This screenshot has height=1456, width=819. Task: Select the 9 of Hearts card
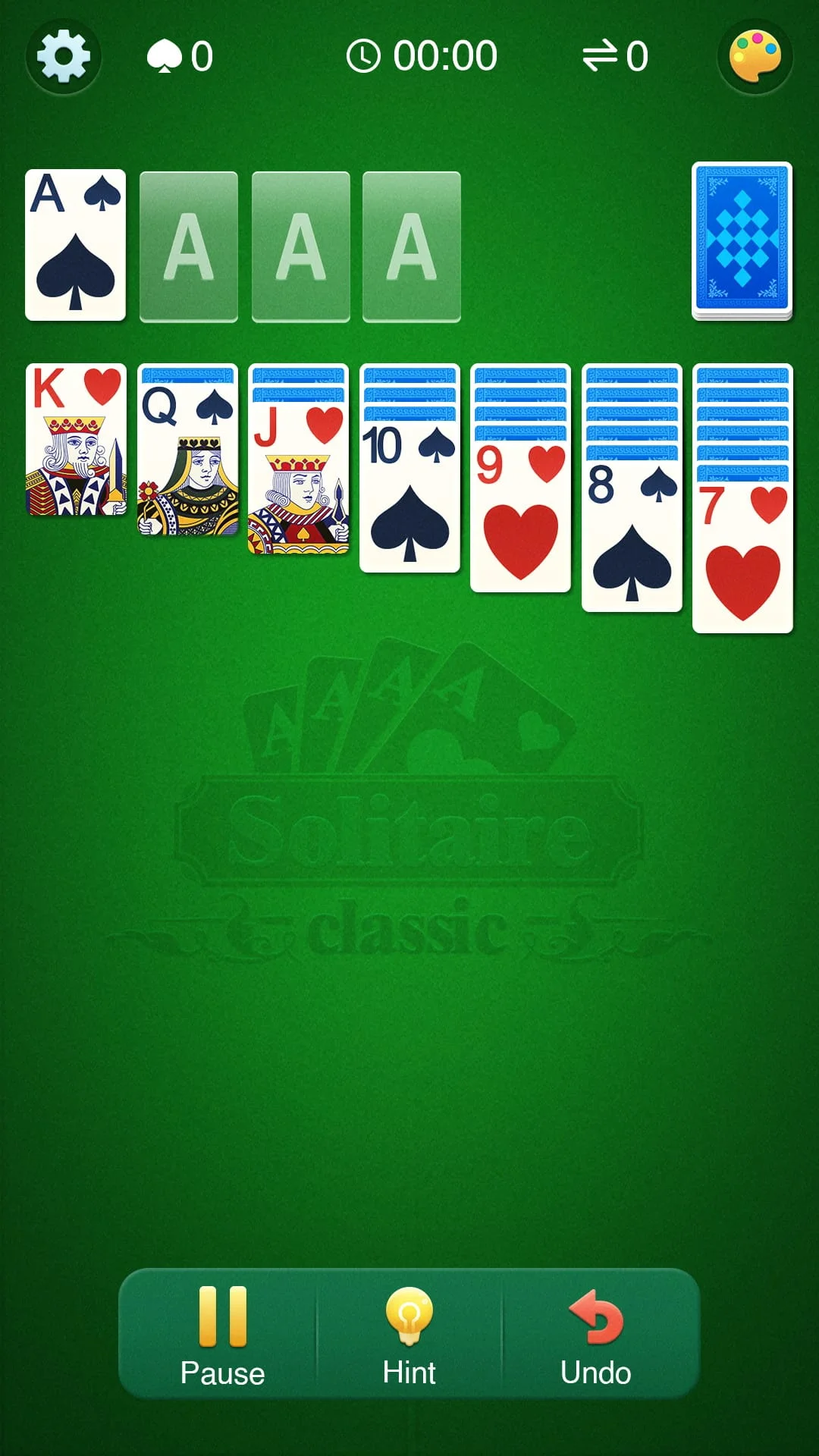click(x=521, y=531)
